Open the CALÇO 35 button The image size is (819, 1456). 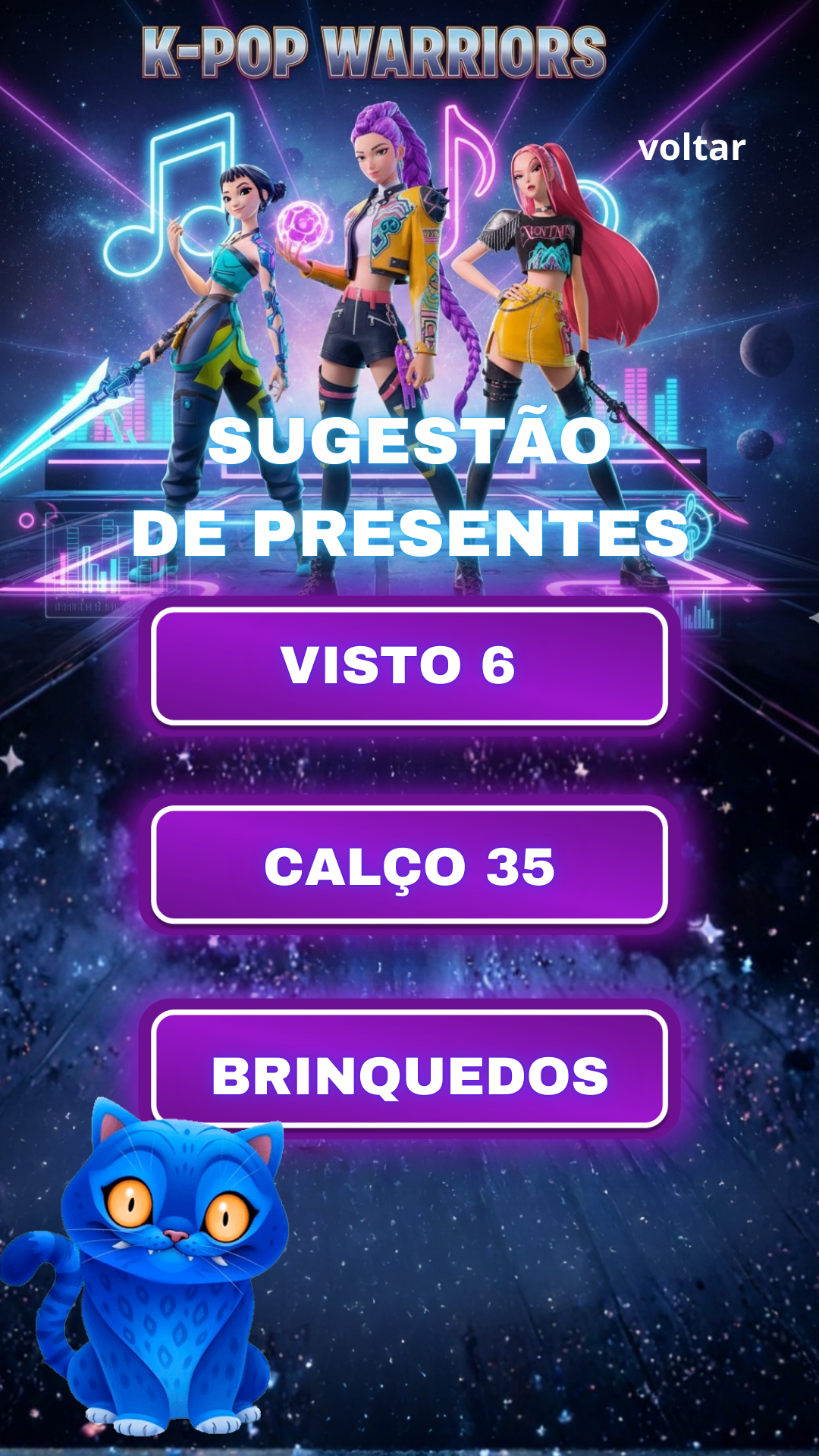(x=409, y=865)
